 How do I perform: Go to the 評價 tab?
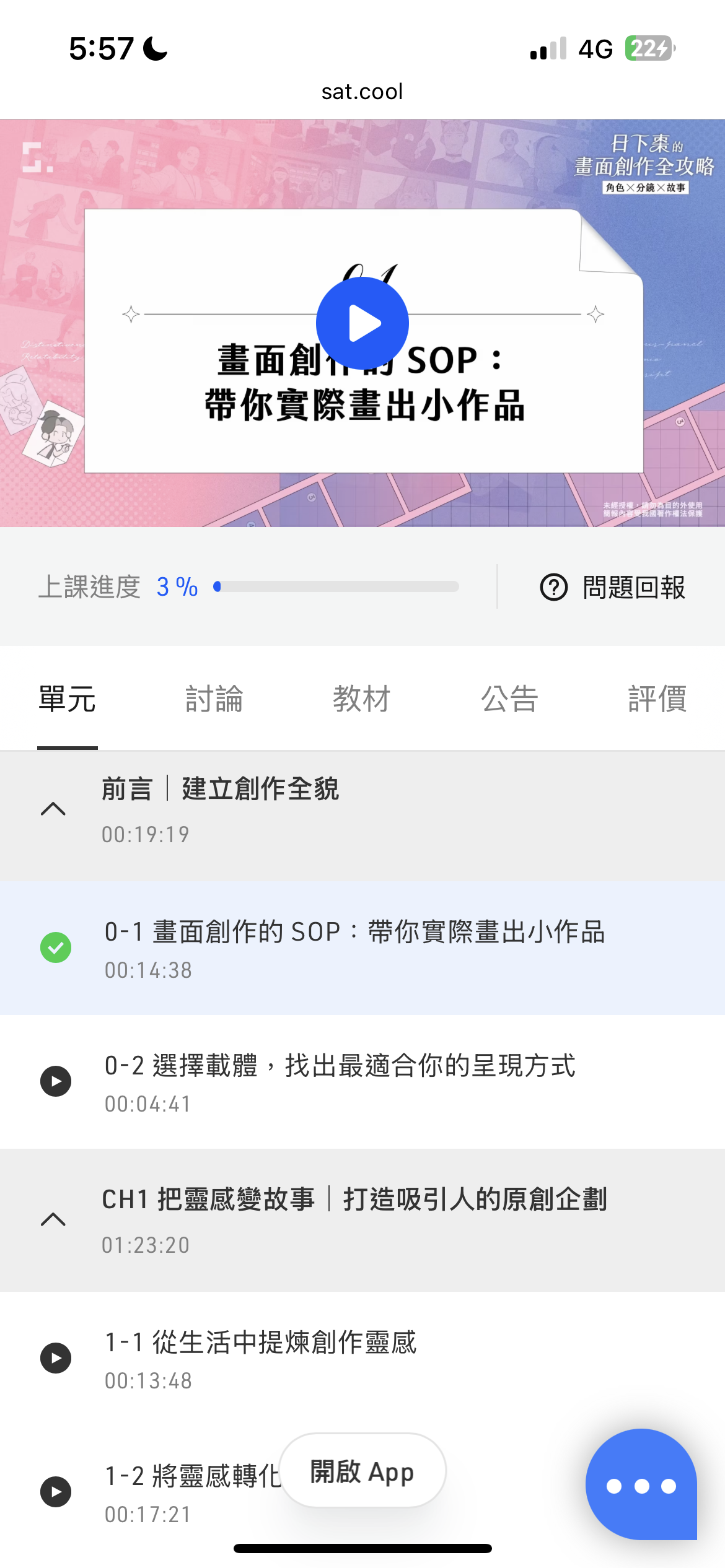pyautogui.click(x=657, y=699)
